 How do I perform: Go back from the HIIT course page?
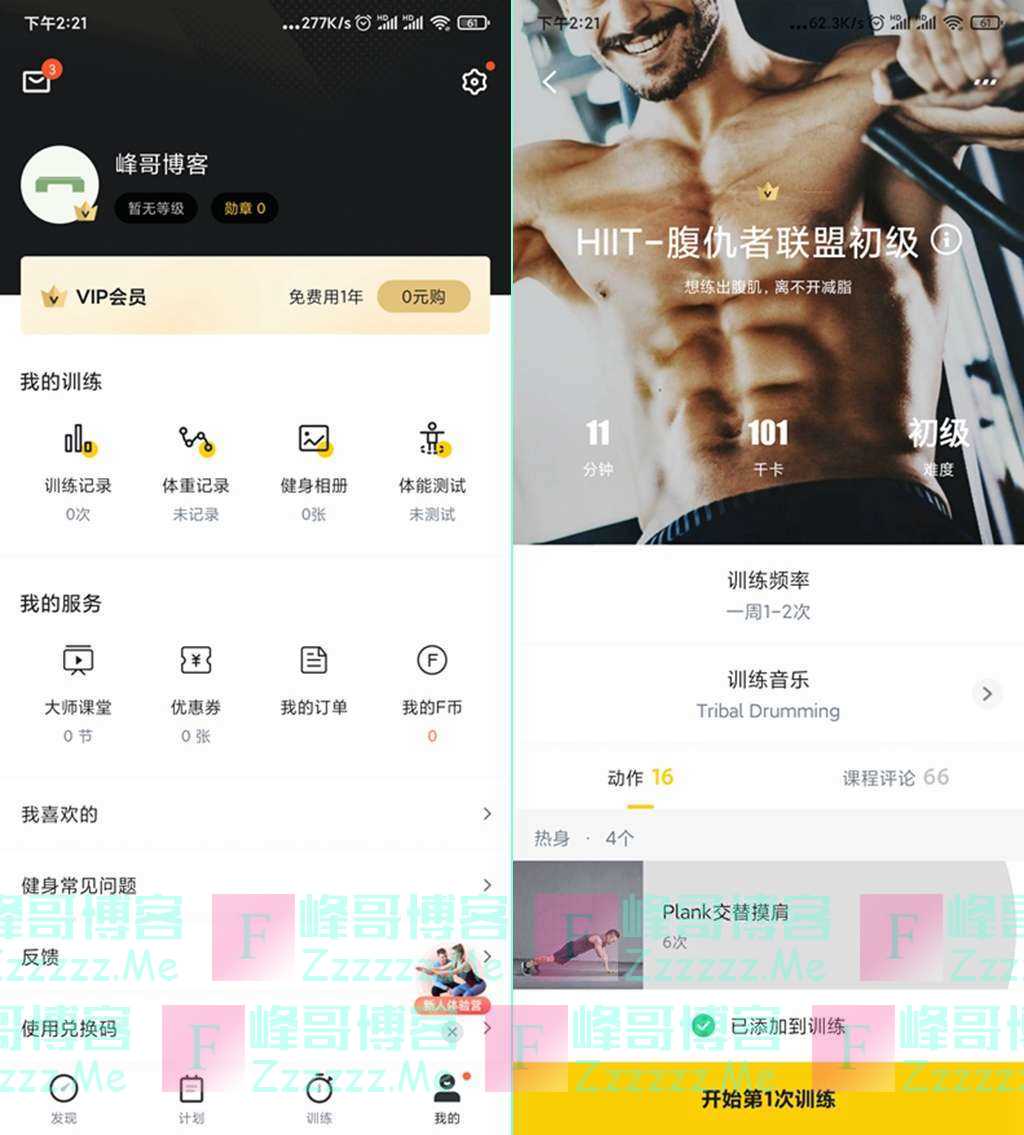(x=550, y=82)
